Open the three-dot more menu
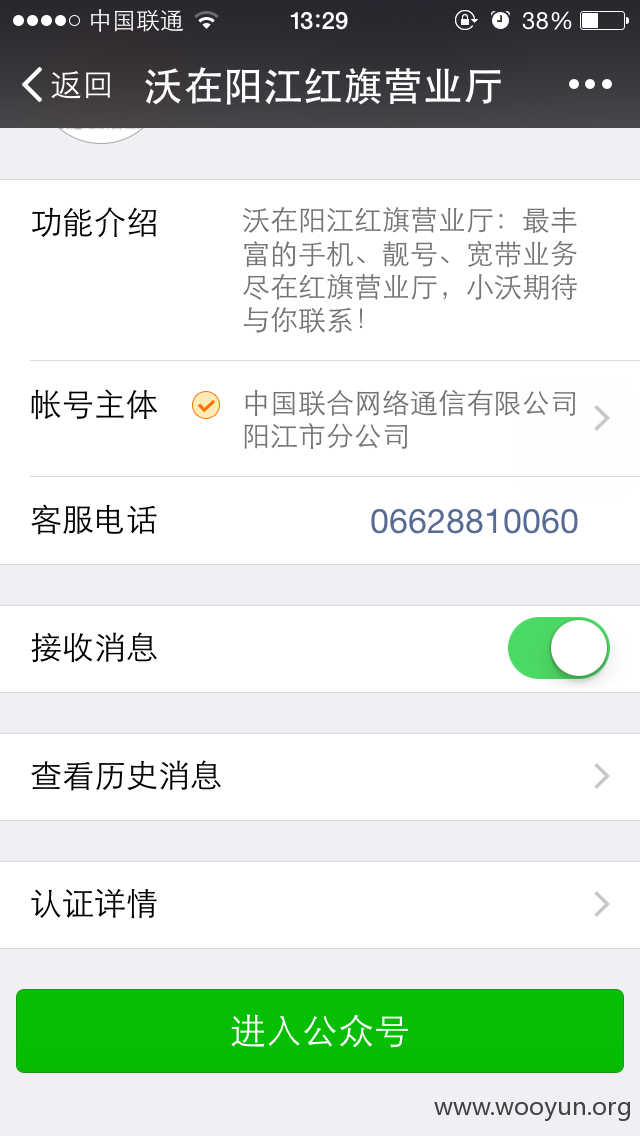 [591, 85]
